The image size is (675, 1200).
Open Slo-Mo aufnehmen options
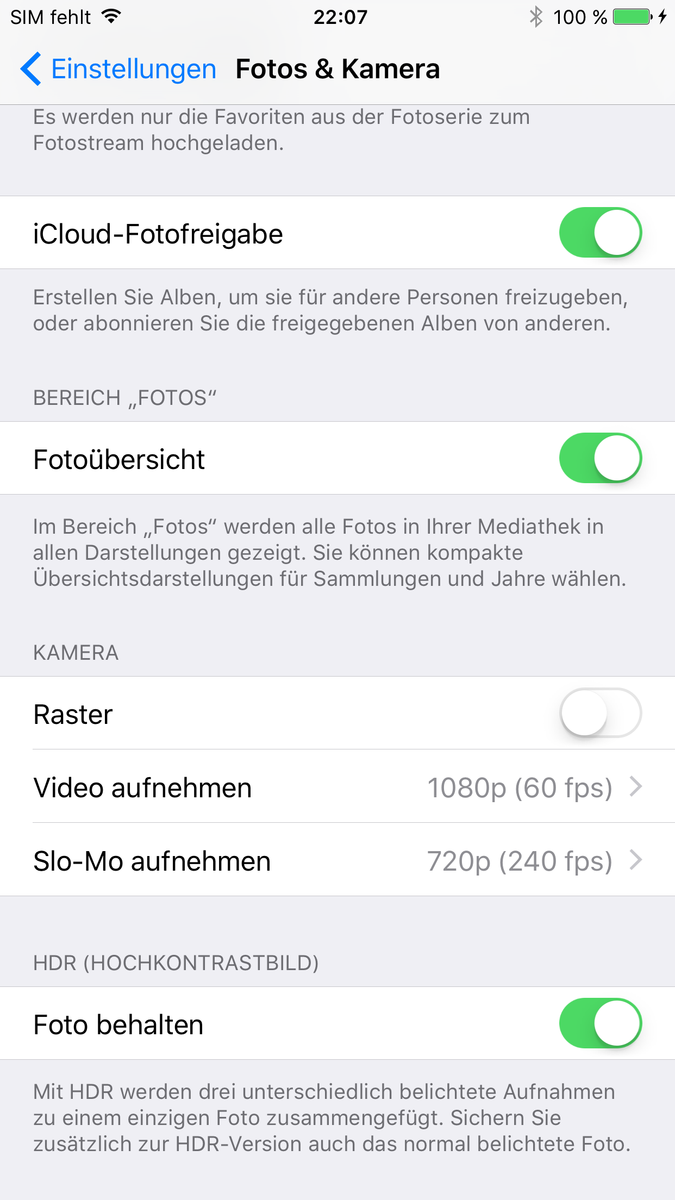(337, 861)
